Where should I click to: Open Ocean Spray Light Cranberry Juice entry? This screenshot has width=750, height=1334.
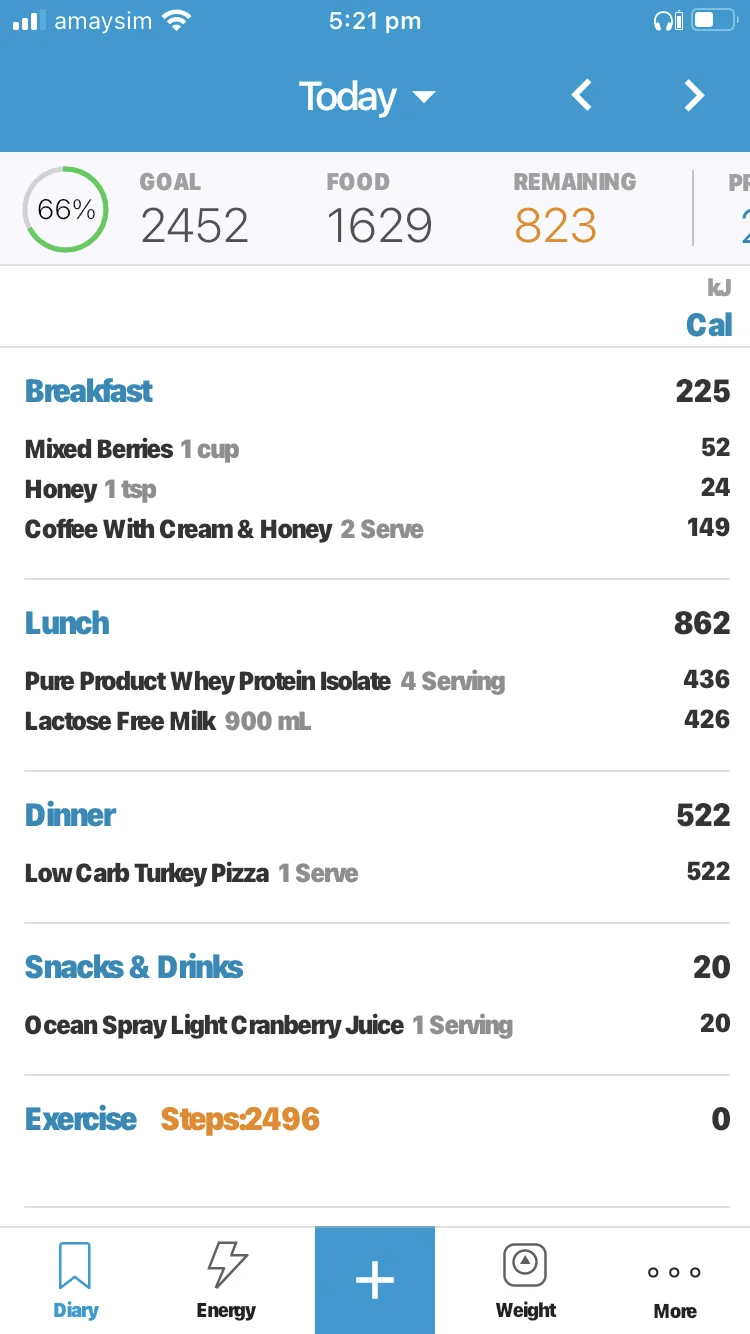coord(268,1025)
